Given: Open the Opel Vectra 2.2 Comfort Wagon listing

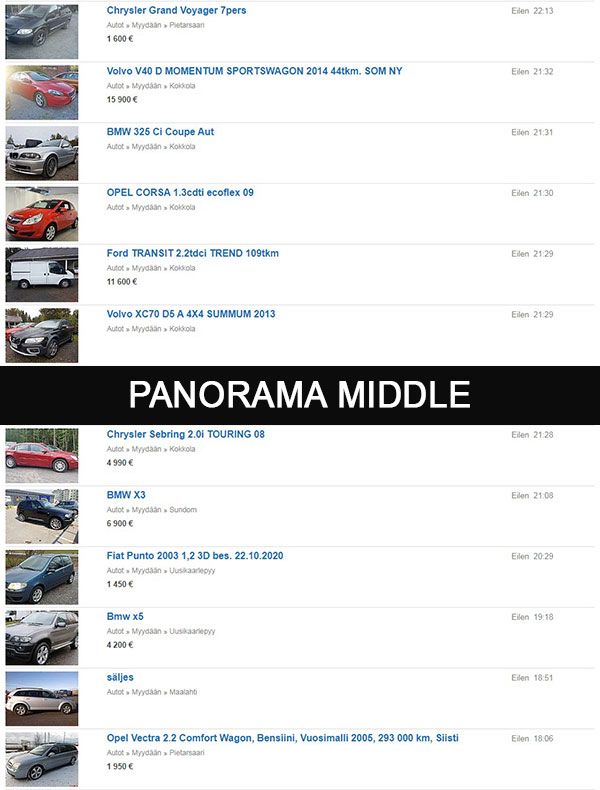Looking at the screenshot, I should 282,738.
